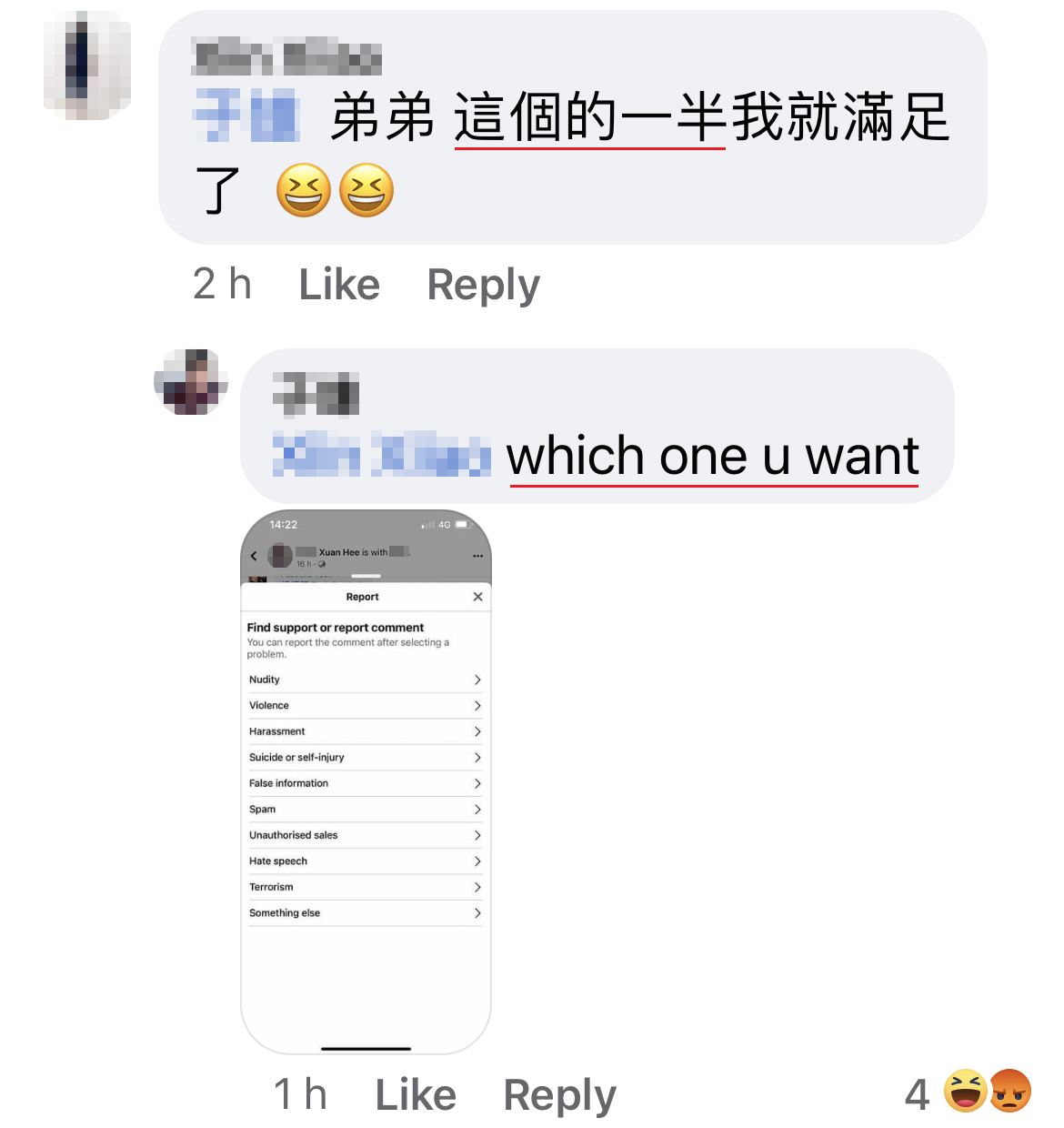Open tagged name in "which one u want" comment
Image resolution: width=1064 pixels, height=1128 pixels.
click(382, 455)
